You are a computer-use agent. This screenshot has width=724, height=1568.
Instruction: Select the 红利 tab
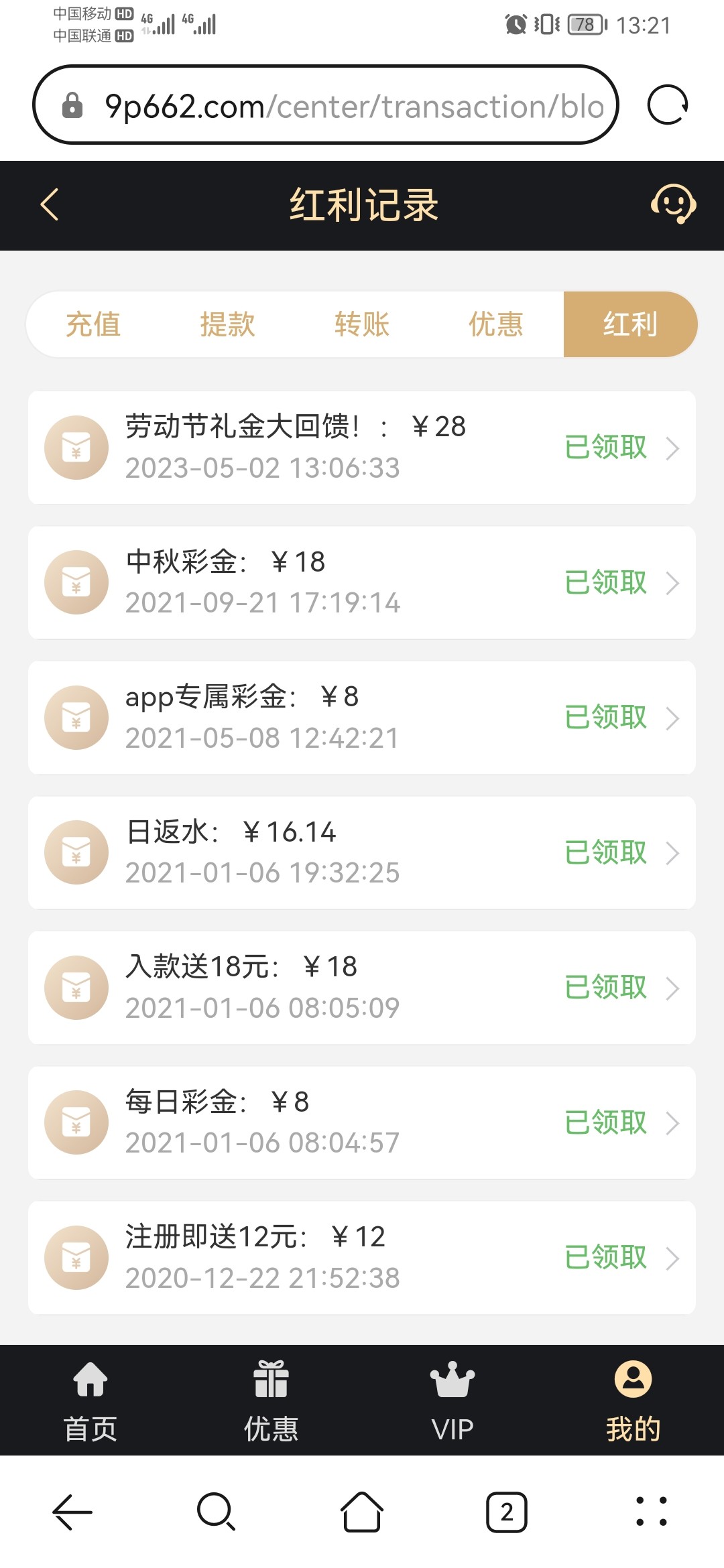pyautogui.click(x=629, y=325)
